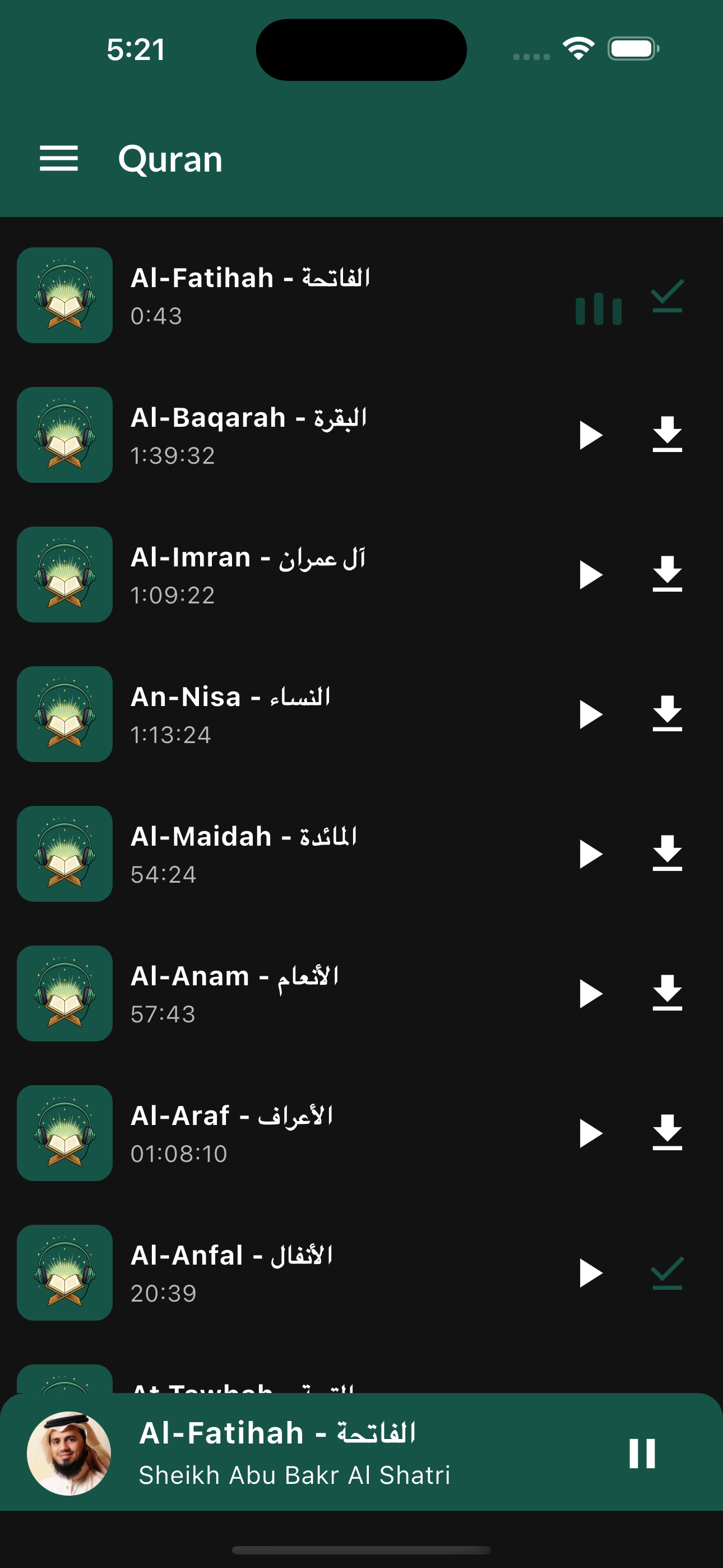Open the navigation hamburger menu
Viewport: 723px width, 1568px height.
(59, 159)
